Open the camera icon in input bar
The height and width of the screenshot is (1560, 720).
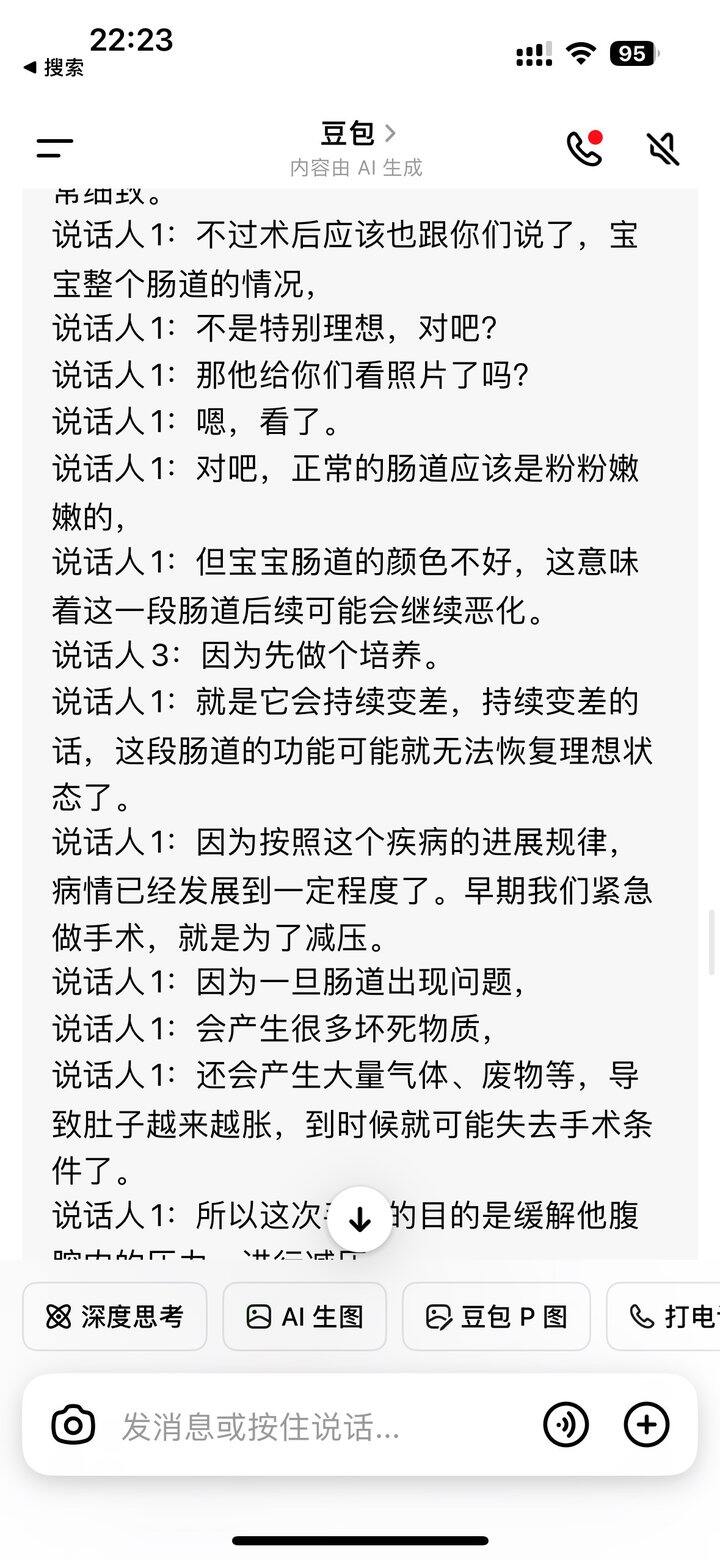coord(73,1425)
